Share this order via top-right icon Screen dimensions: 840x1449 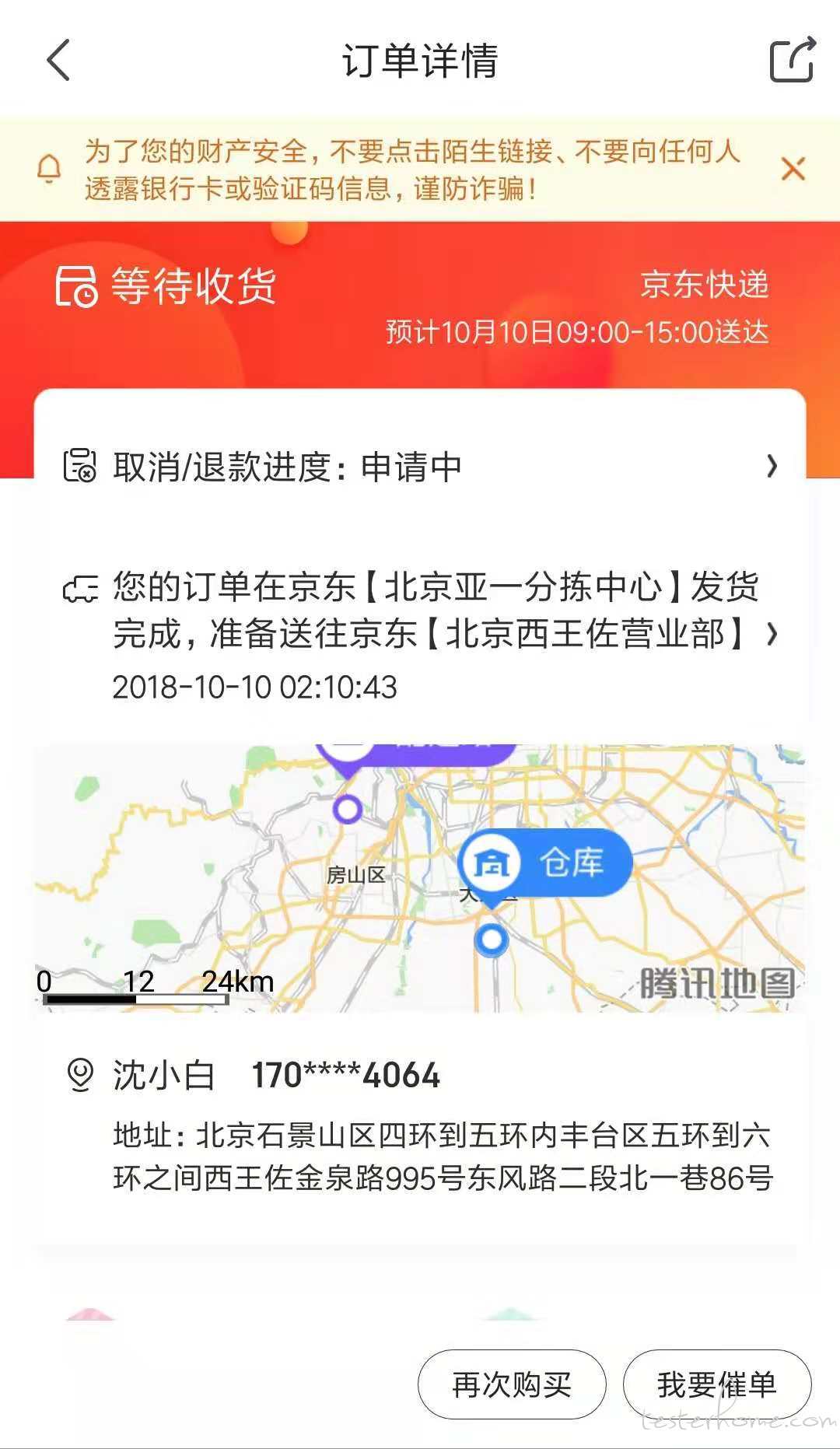[x=791, y=60]
